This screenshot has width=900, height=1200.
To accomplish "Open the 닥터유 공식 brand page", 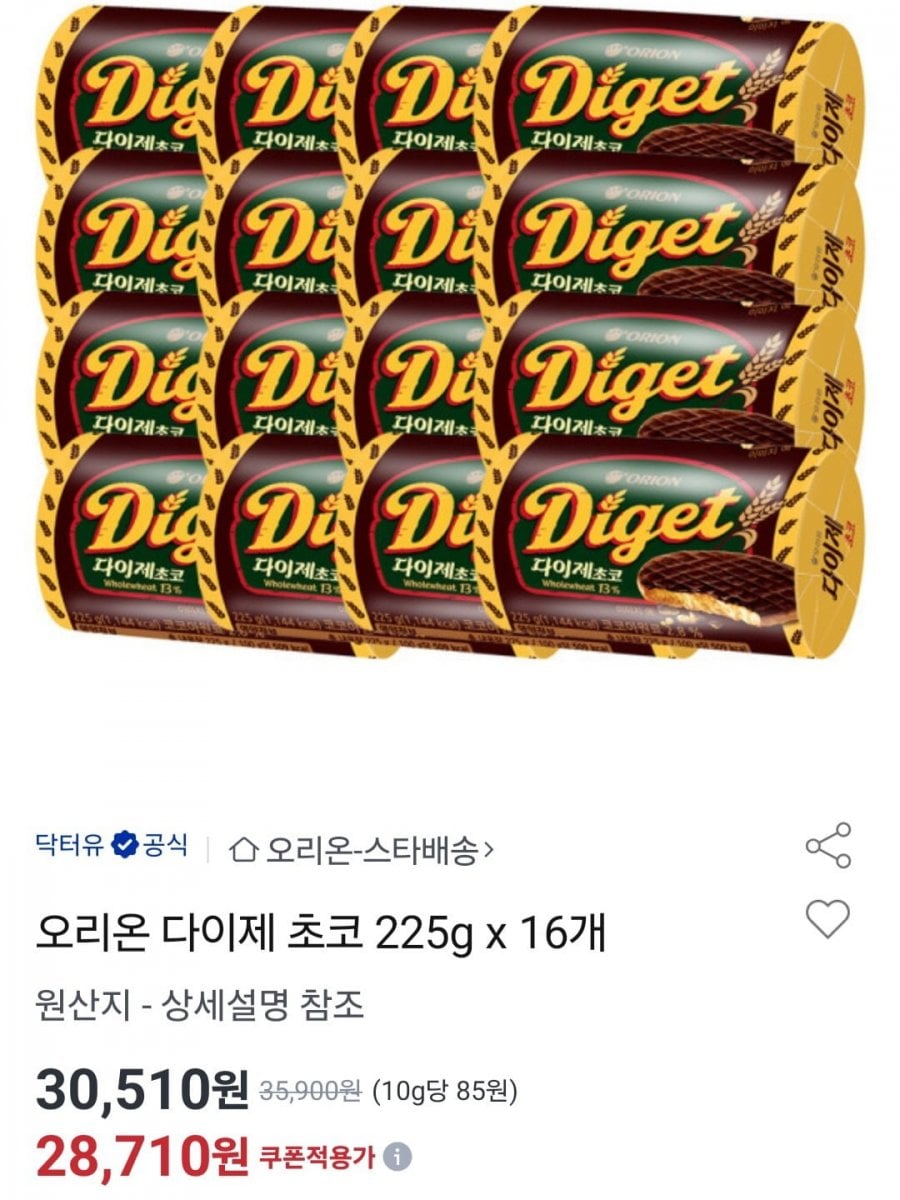I will [x=111, y=846].
